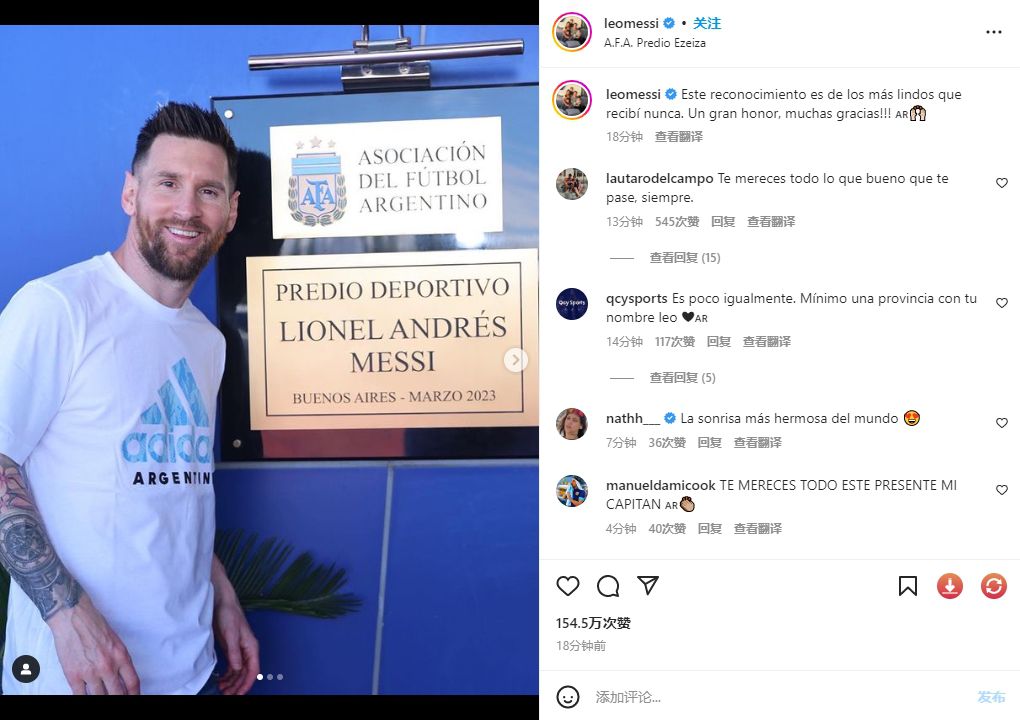
Task: Tap the red download icon
Action: point(950,586)
